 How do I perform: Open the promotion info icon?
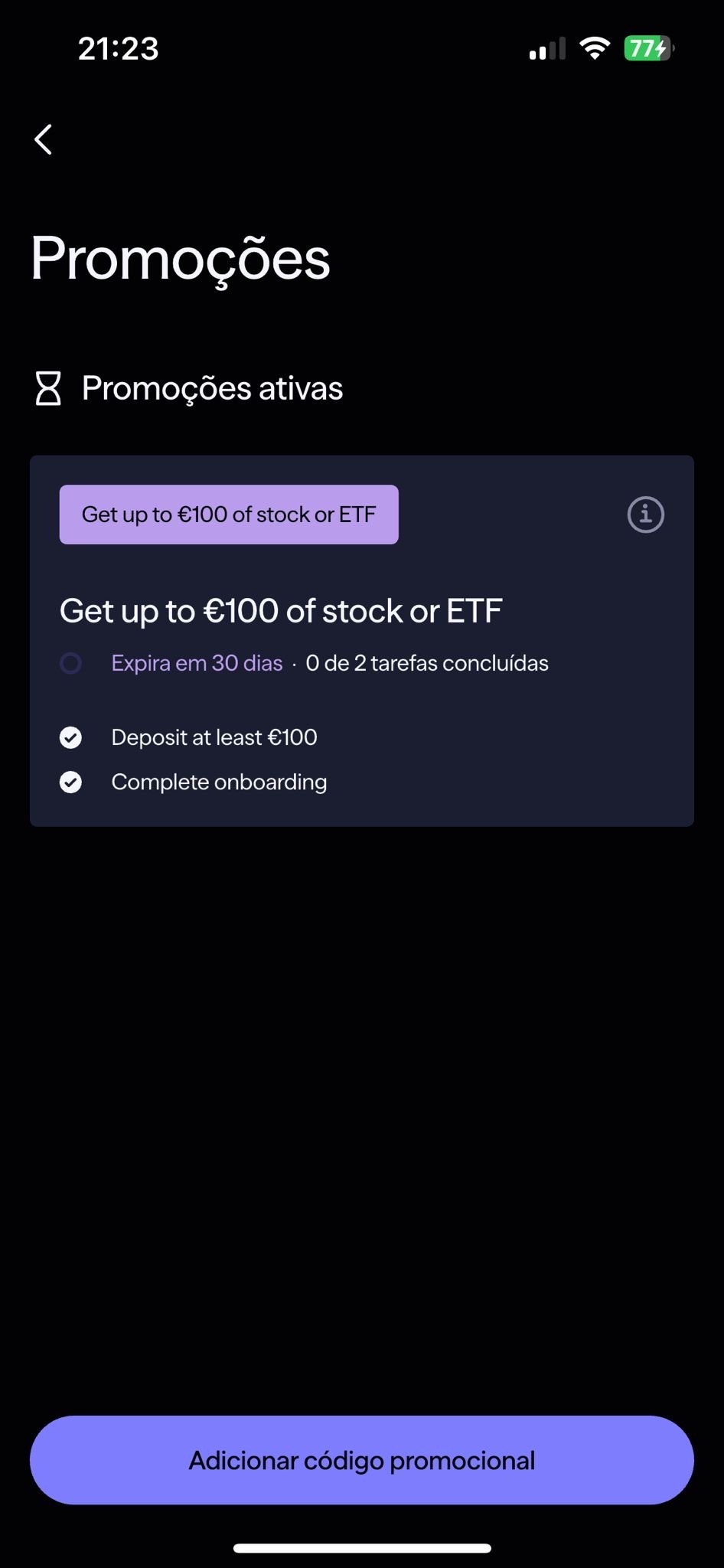(645, 514)
